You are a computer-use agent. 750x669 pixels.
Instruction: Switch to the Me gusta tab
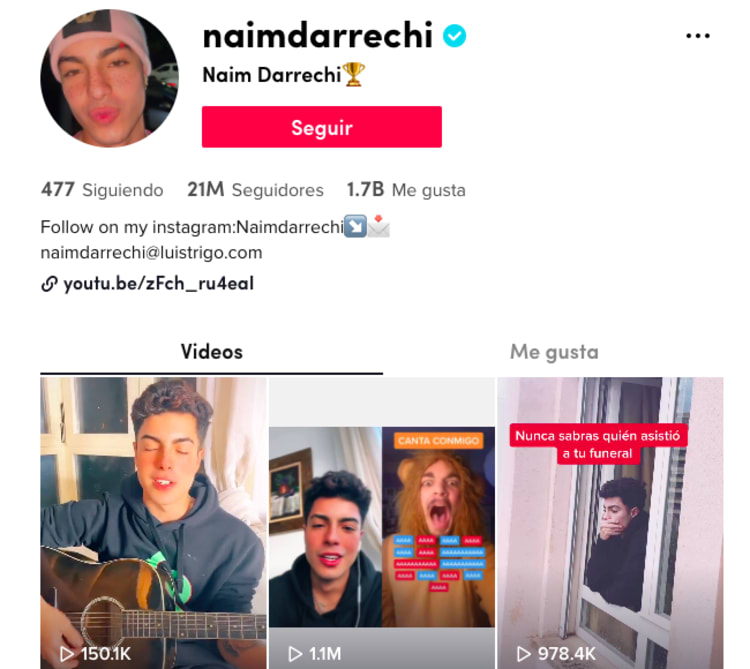pyautogui.click(x=553, y=352)
